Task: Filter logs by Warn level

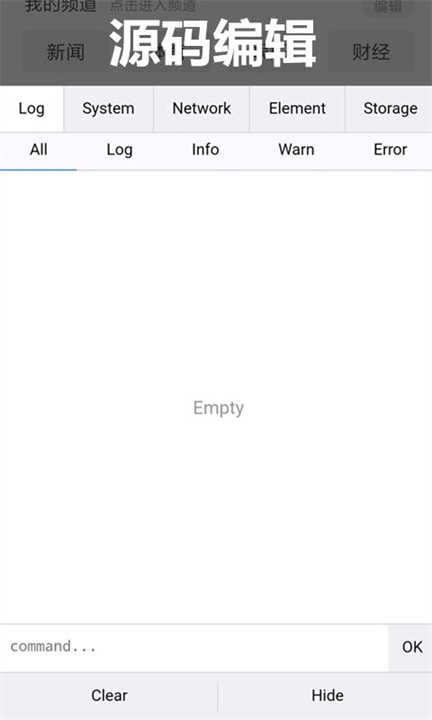Action: pyautogui.click(x=296, y=150)
